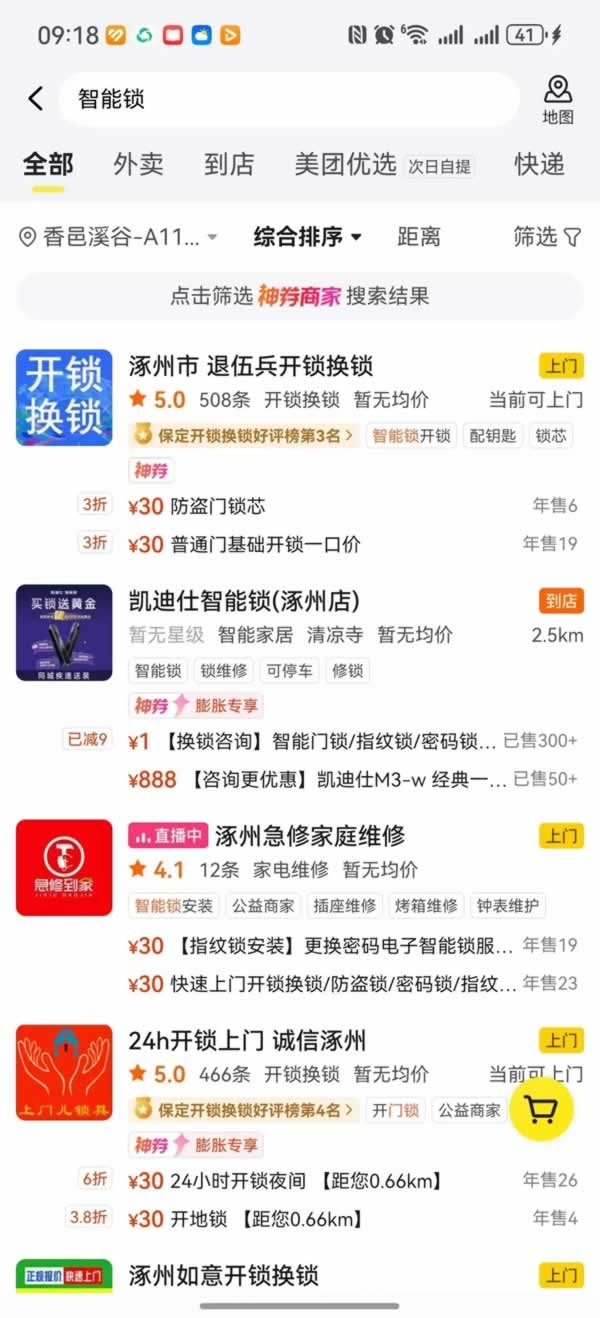Go back using the back arrow

tap(36, 98)
